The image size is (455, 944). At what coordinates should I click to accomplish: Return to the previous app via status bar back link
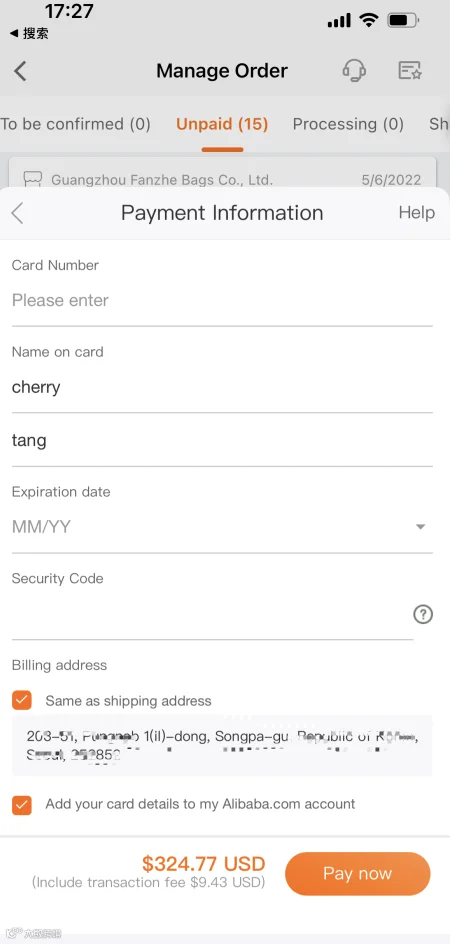click(29, 34)
